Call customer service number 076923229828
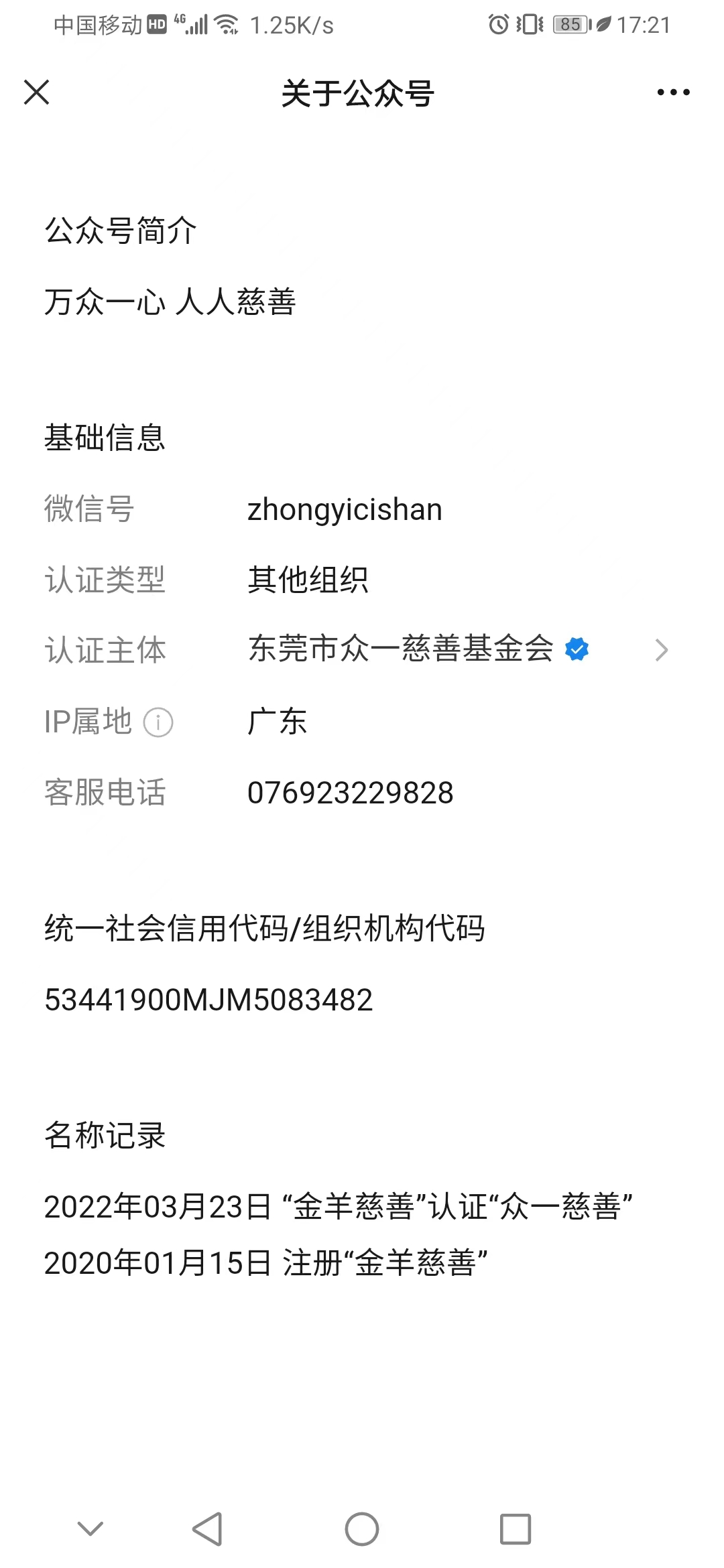This screenshot has height=1568, width=724. pyautogui.click(x=350, y=793)
